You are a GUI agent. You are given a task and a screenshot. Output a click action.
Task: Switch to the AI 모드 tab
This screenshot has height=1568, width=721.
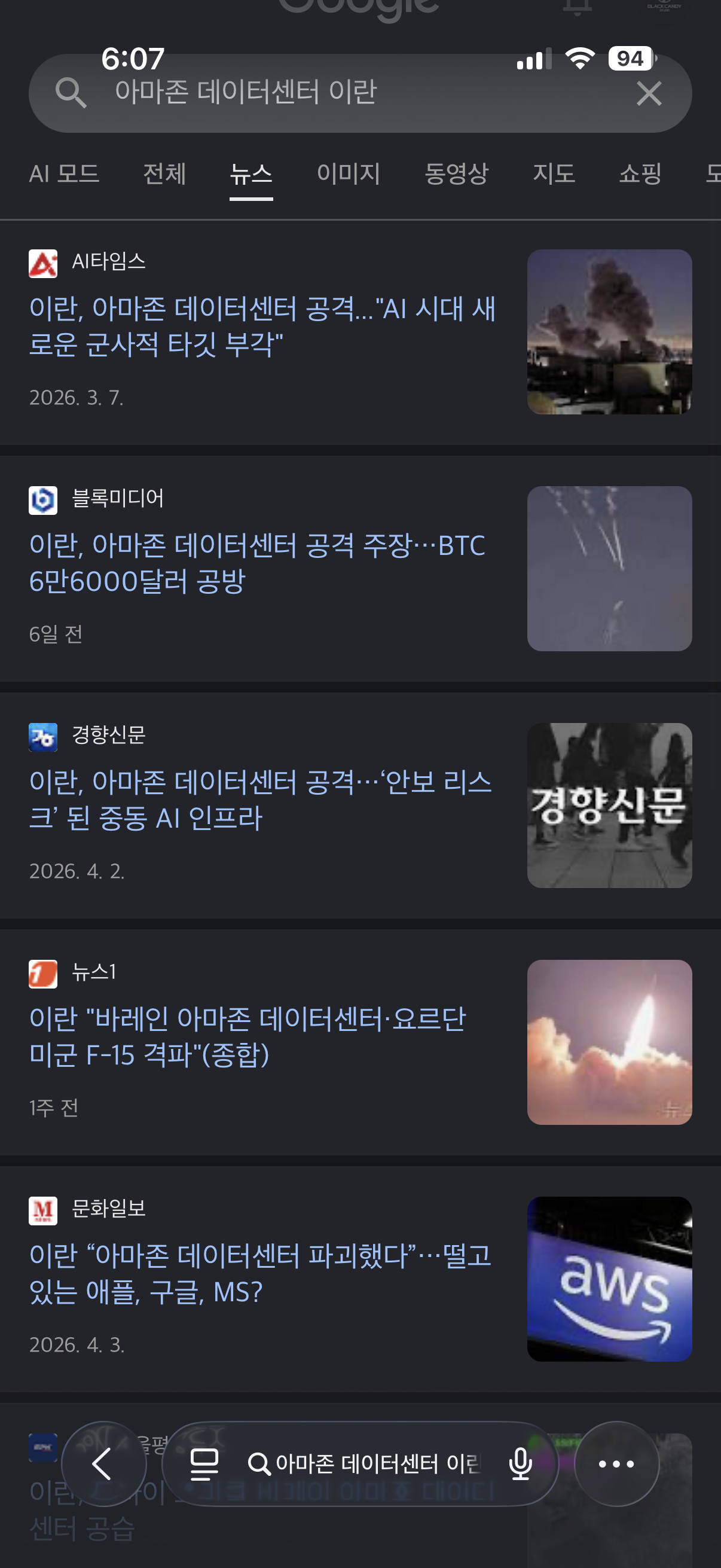coord(64,174)
